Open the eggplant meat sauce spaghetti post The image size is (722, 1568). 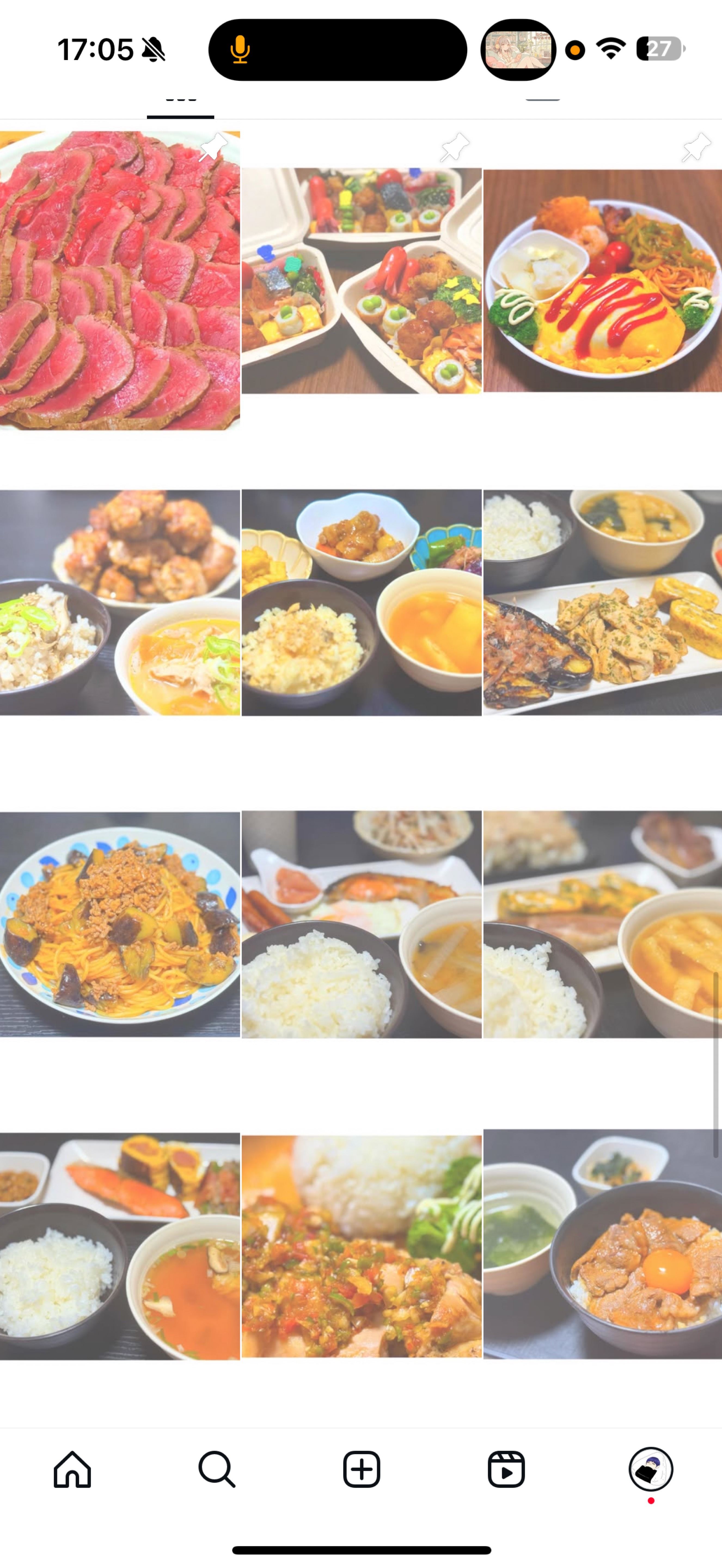tap(120, 924)
